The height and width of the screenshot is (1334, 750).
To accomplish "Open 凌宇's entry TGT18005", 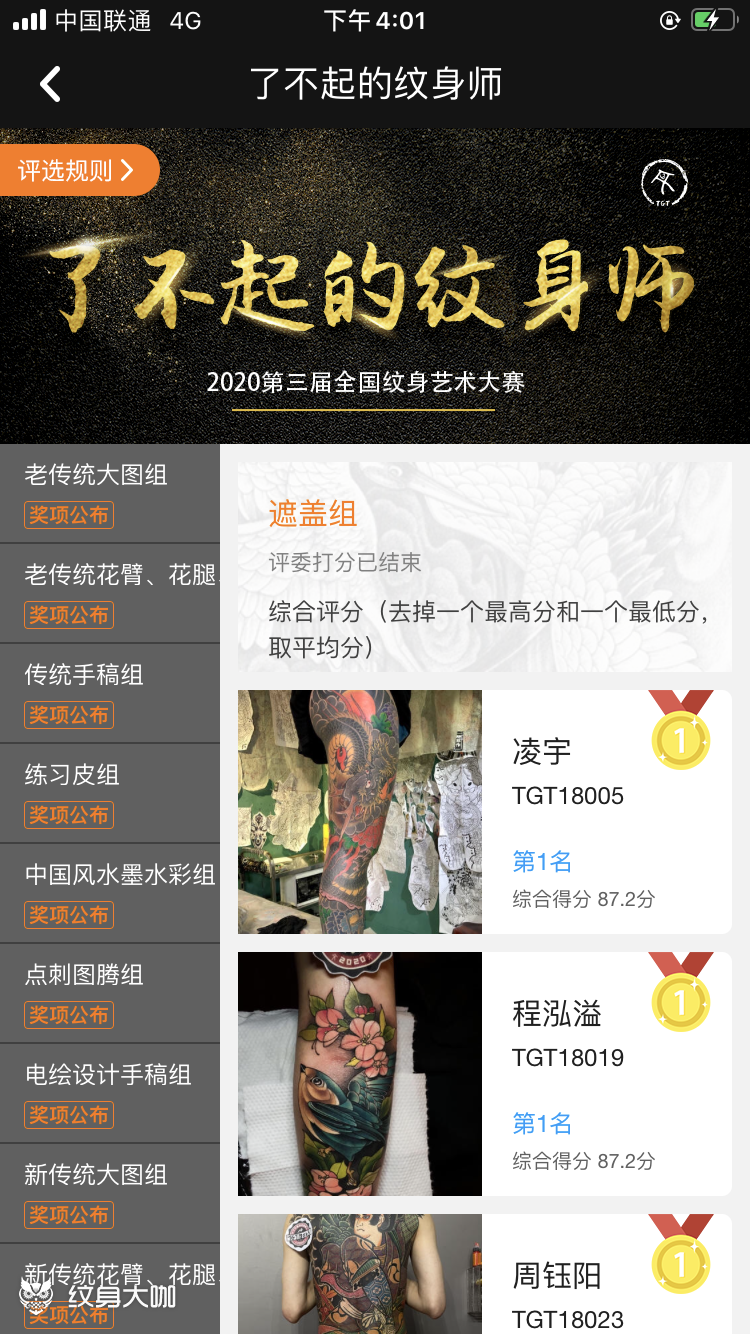I will click(484, 812).
